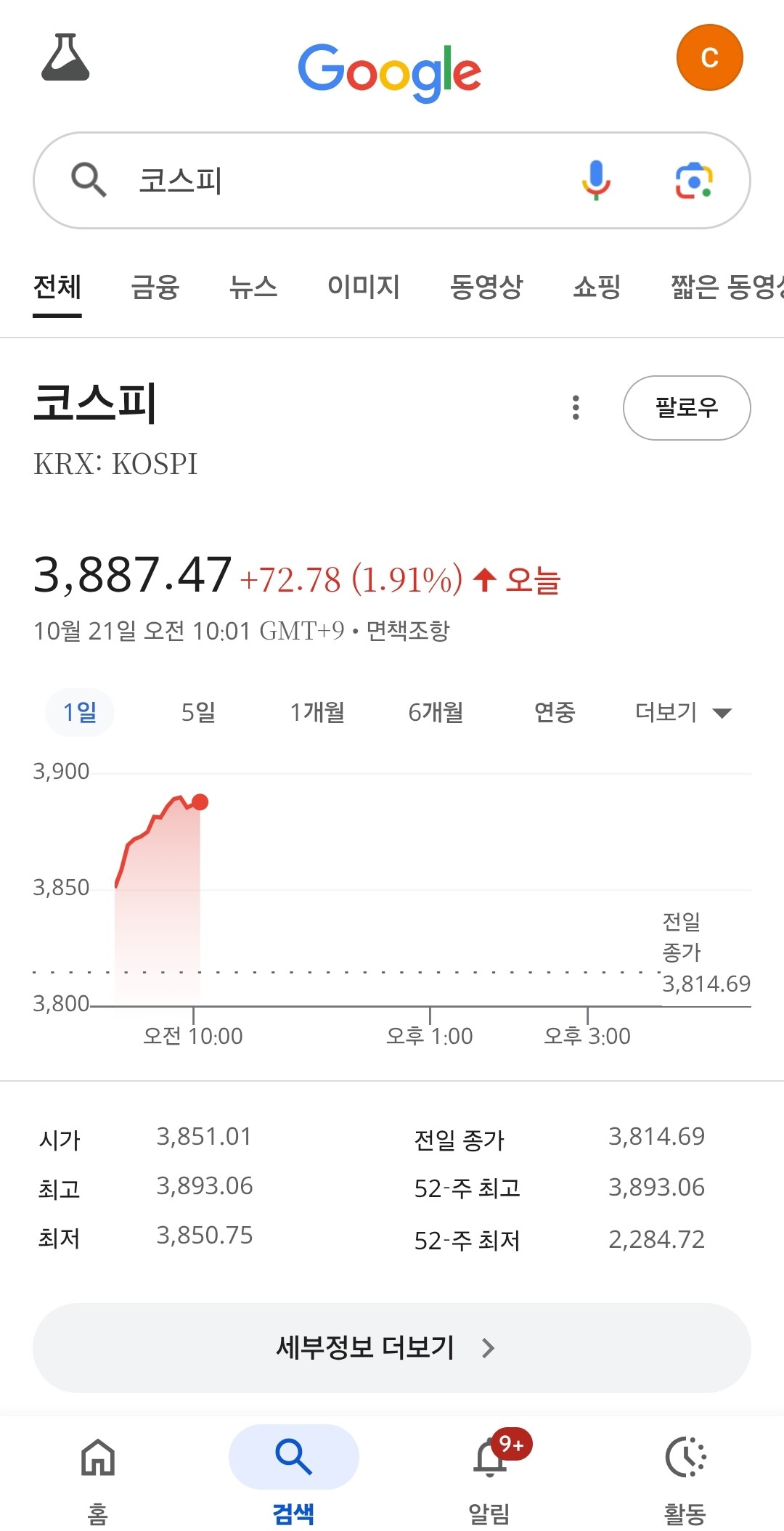Open Google Lens camera search

tap(694, 180)
